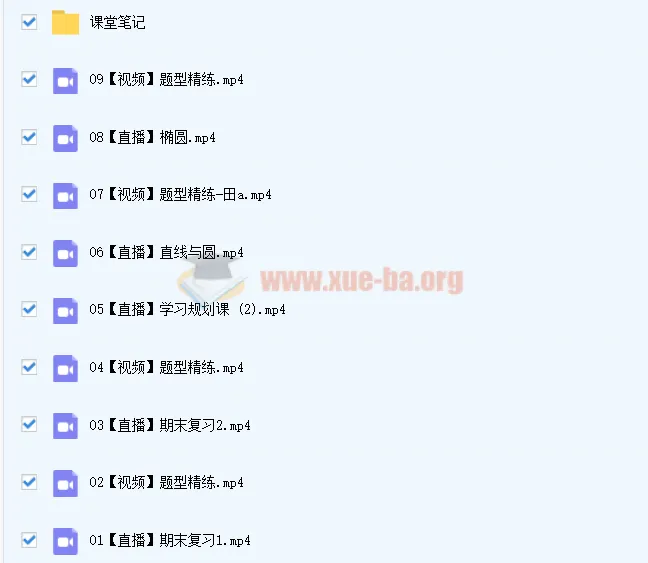Untick the checkbox for file 04
The width and height of the screenshot is (648, 563).
(x=29, y=367)
